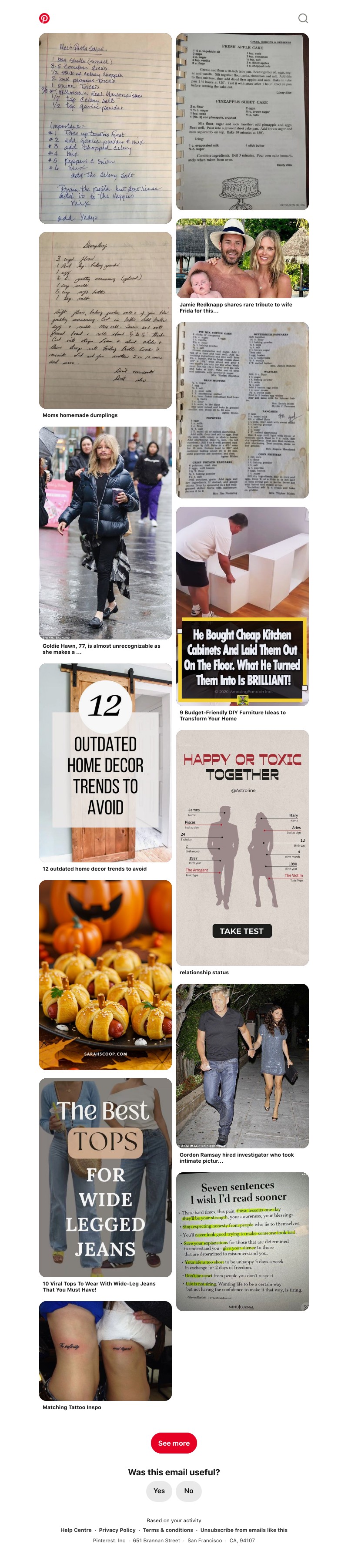The height and width of the screenshot is (1568, 348).
Task: Open Terms & conditions link
Action: click(x=168, y=1530)
